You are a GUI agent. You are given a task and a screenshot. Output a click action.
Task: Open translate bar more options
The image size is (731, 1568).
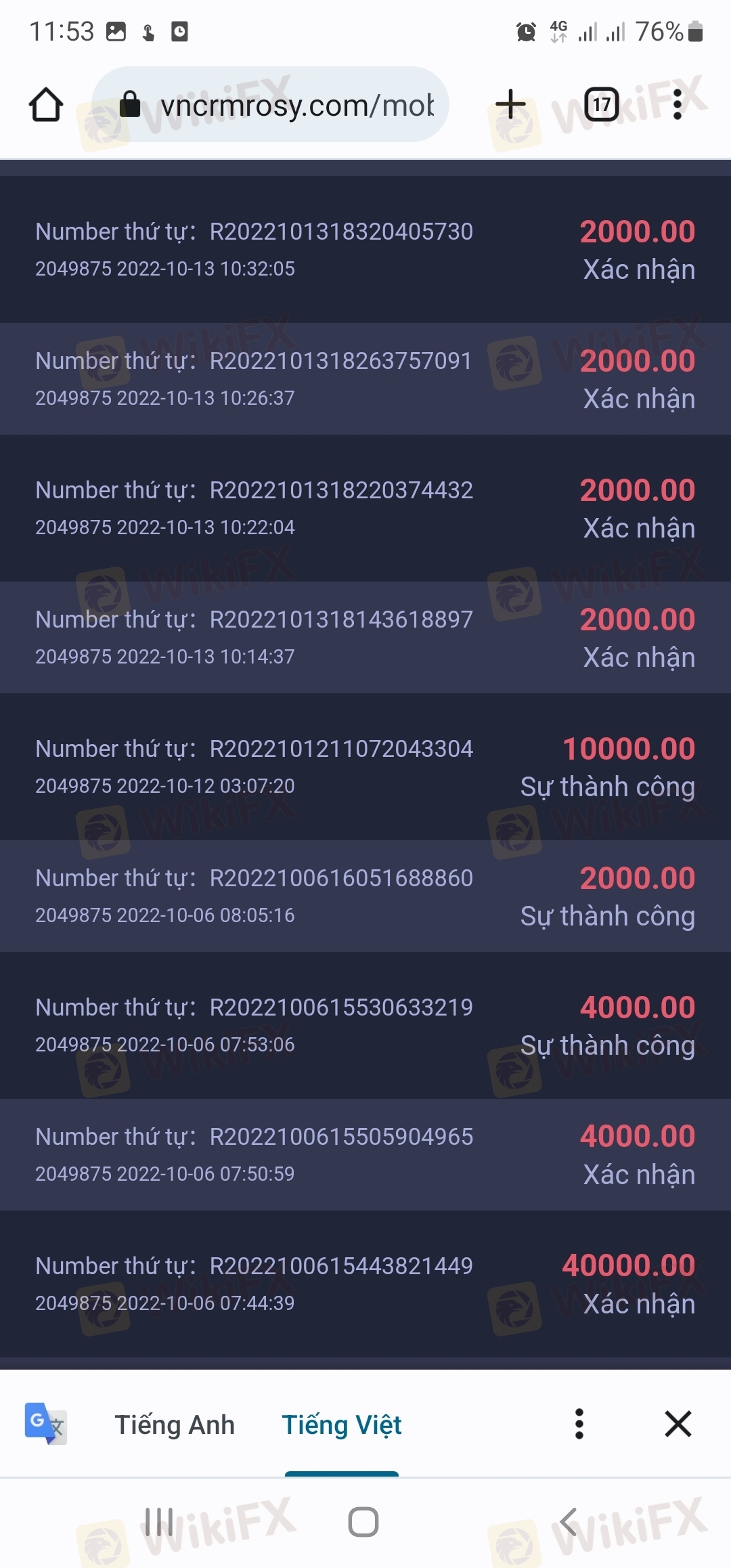click(579, 1424)
